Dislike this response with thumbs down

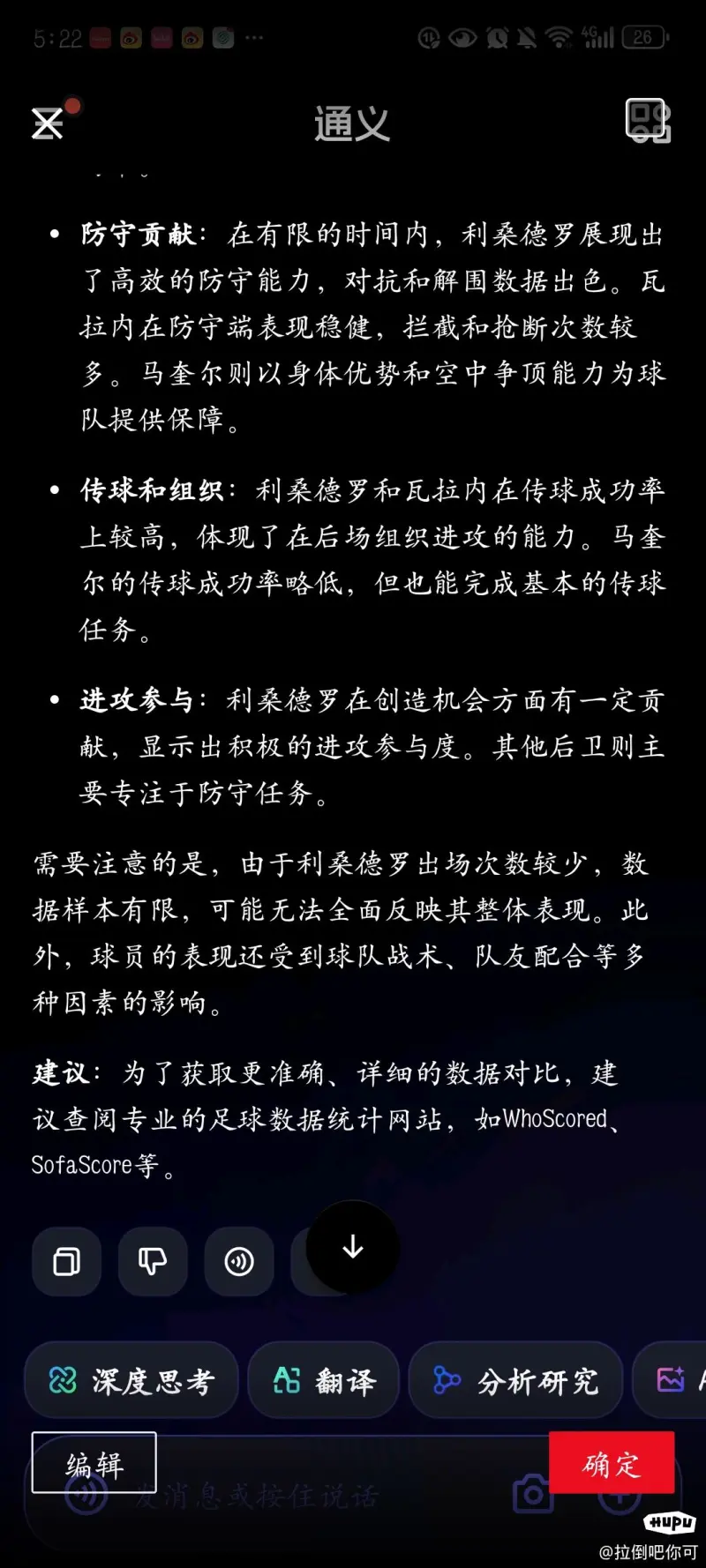tap(153, 1261)
